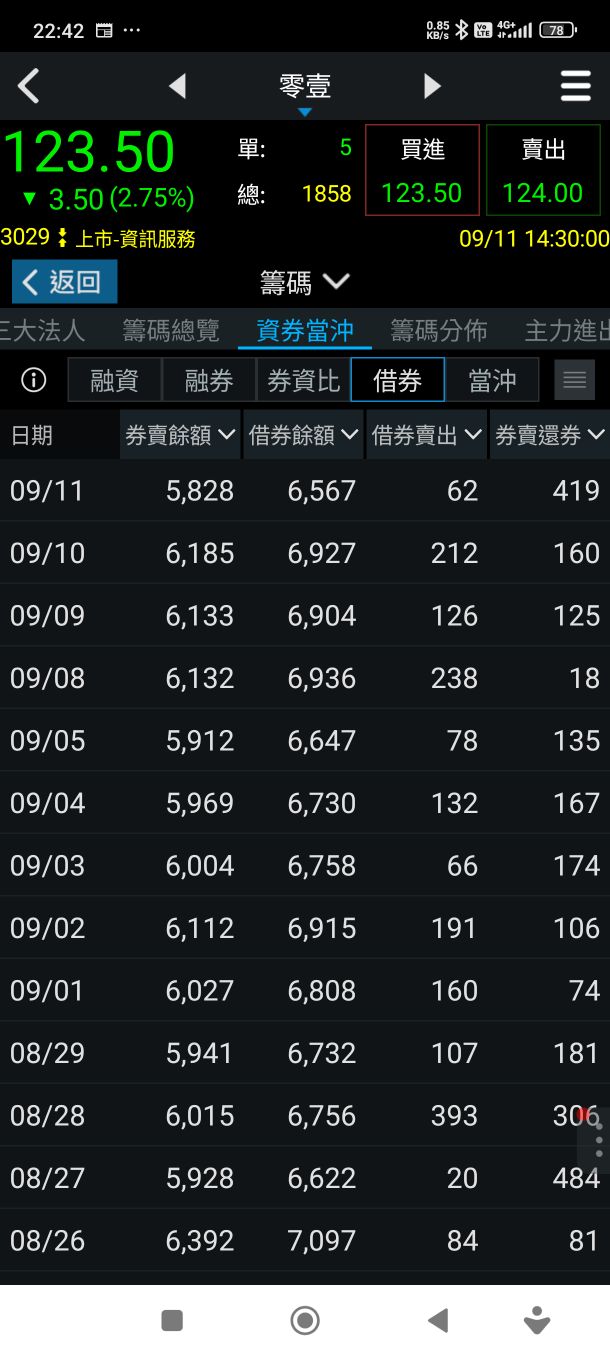Open the list view options icon
610x1356 pixels.
574,380
